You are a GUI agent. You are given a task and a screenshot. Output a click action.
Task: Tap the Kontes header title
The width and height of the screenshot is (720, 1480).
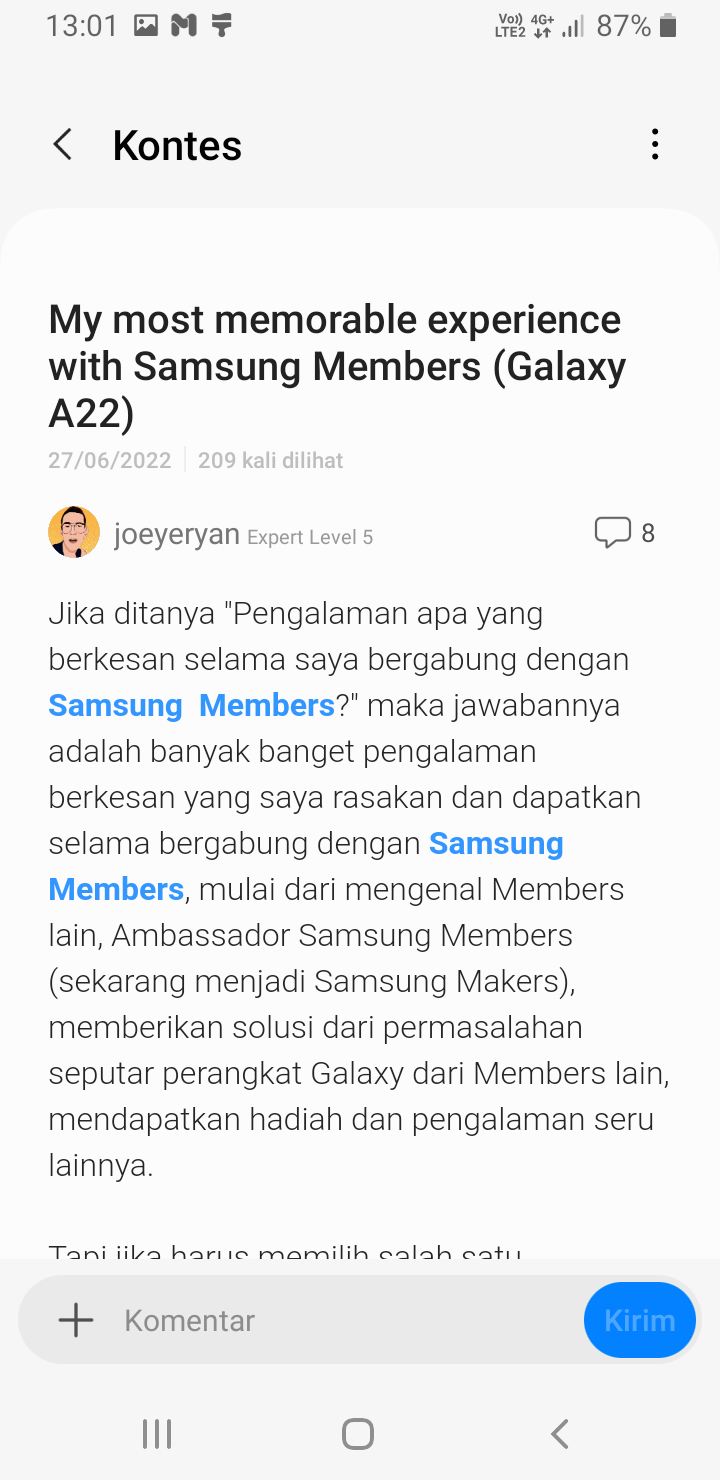(x=177, y=144)
